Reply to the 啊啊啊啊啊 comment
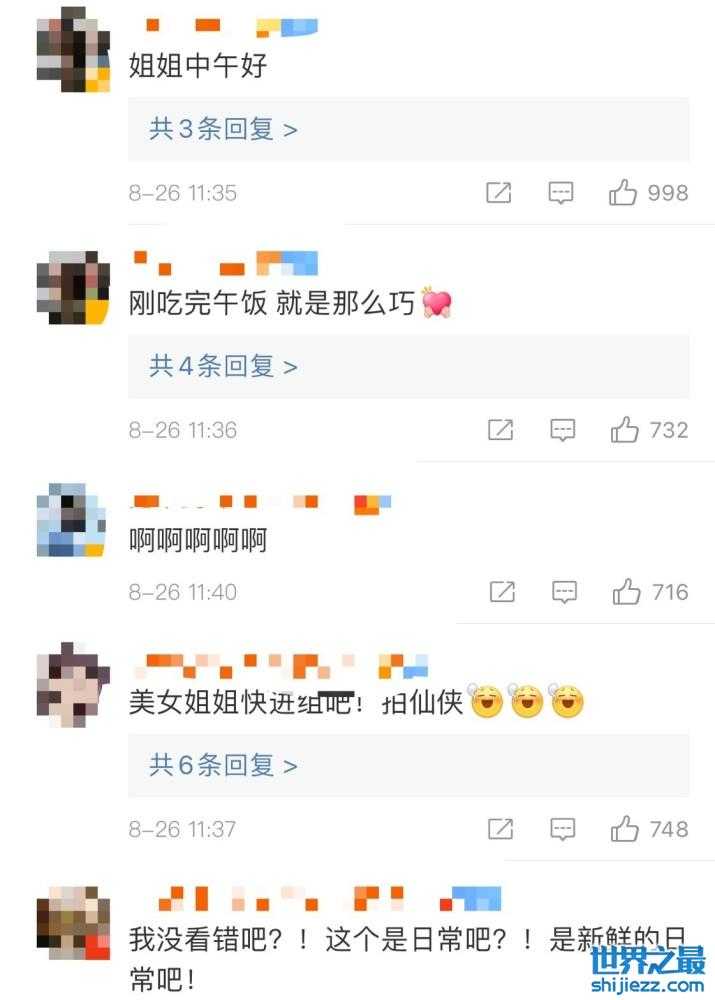This screenshot has height=1000, width=715. click(x=565, y=592)
